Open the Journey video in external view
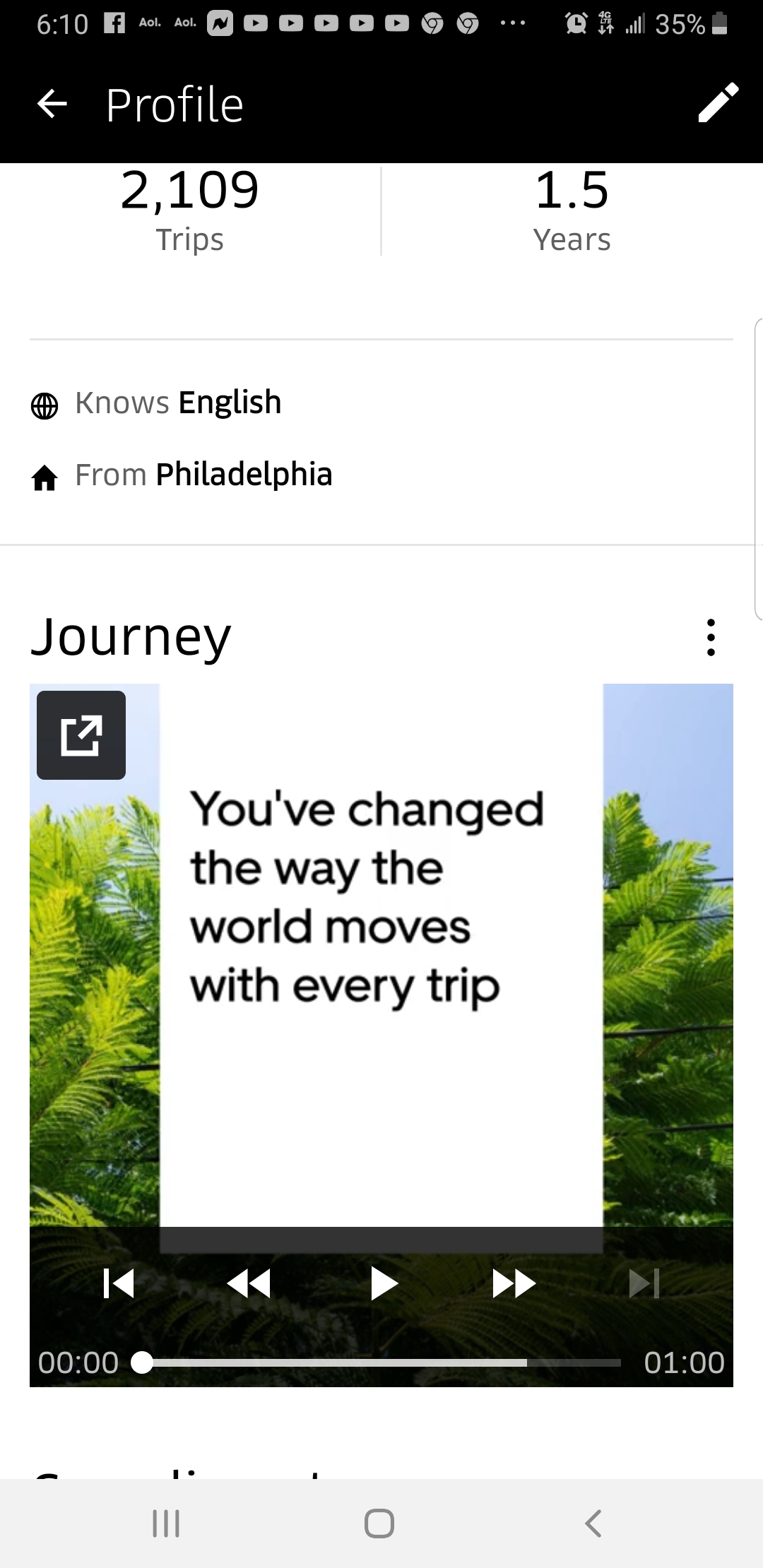This screenshot has height=1568, width=763. (81, 735)
